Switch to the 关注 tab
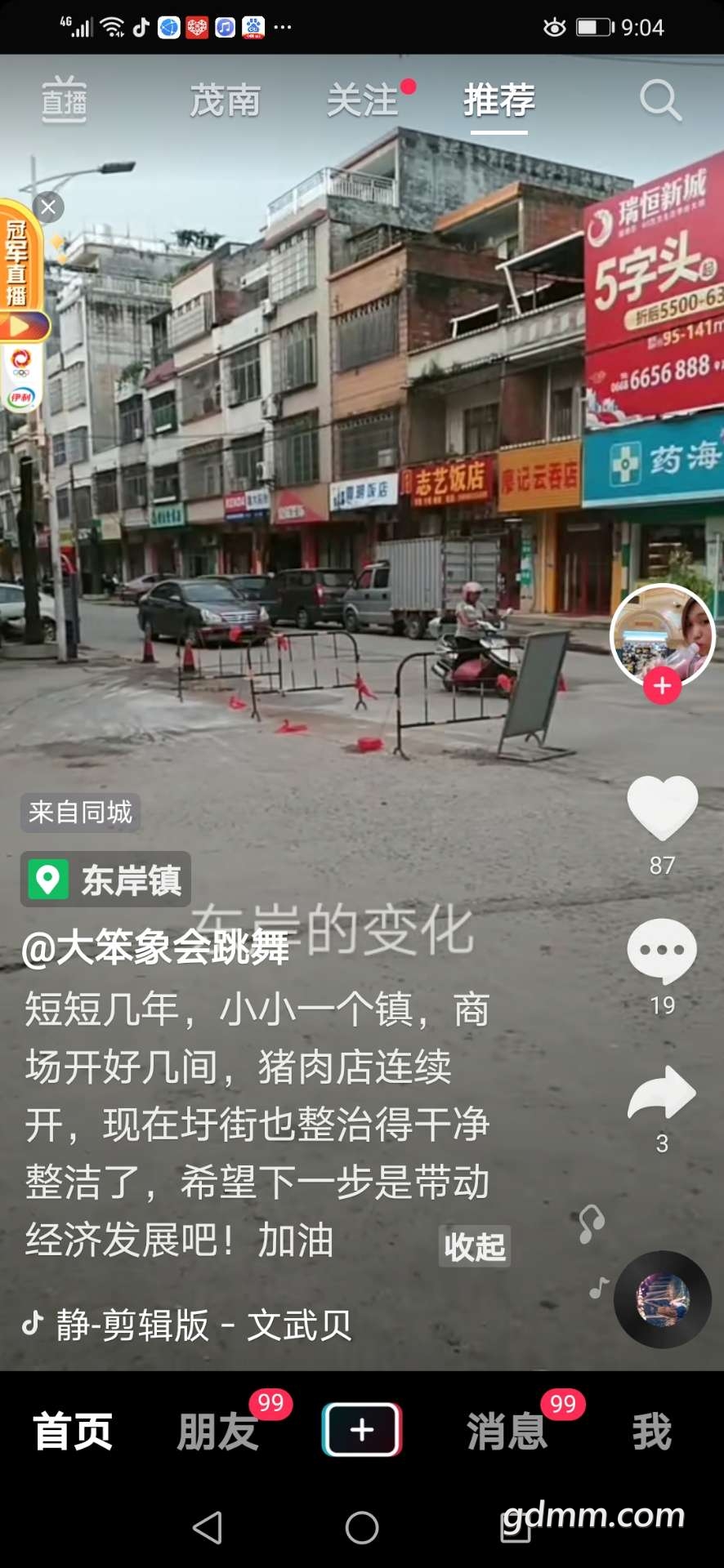Screen dimensions: 724x1568 (362, 100)
